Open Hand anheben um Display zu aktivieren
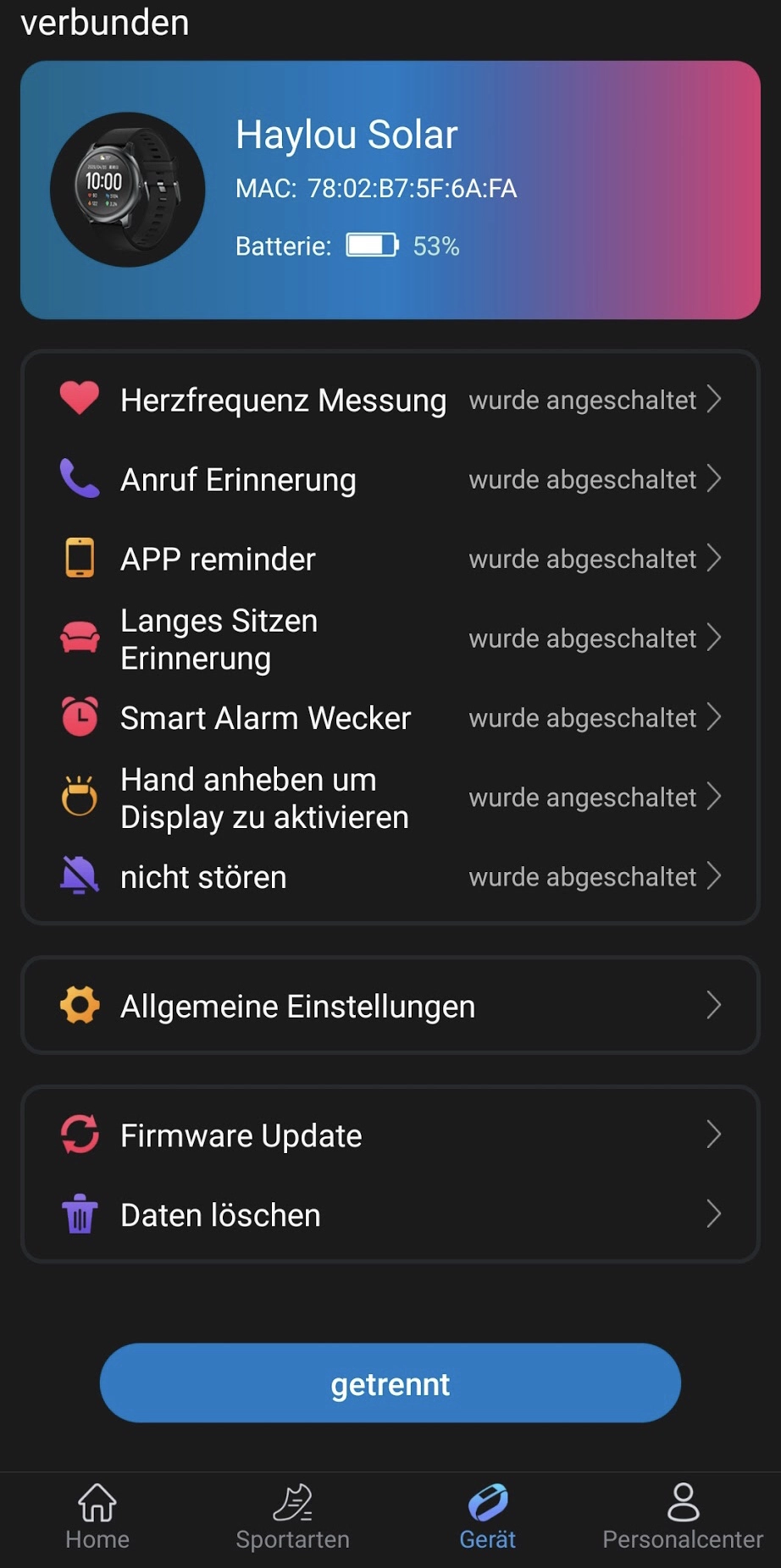781x1568 pixels. coord(390,798)
